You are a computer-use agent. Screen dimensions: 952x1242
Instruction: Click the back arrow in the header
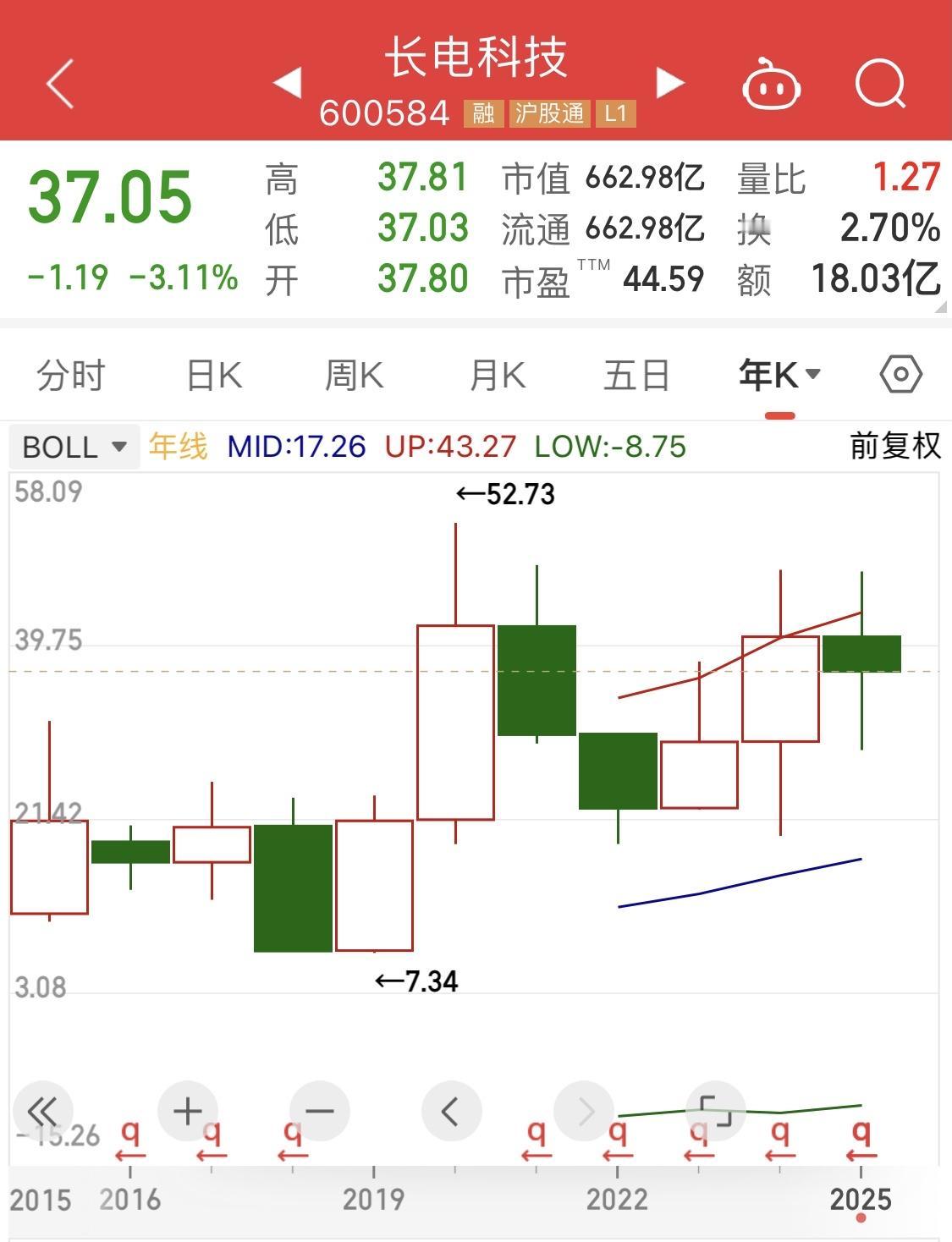[60, 83]
